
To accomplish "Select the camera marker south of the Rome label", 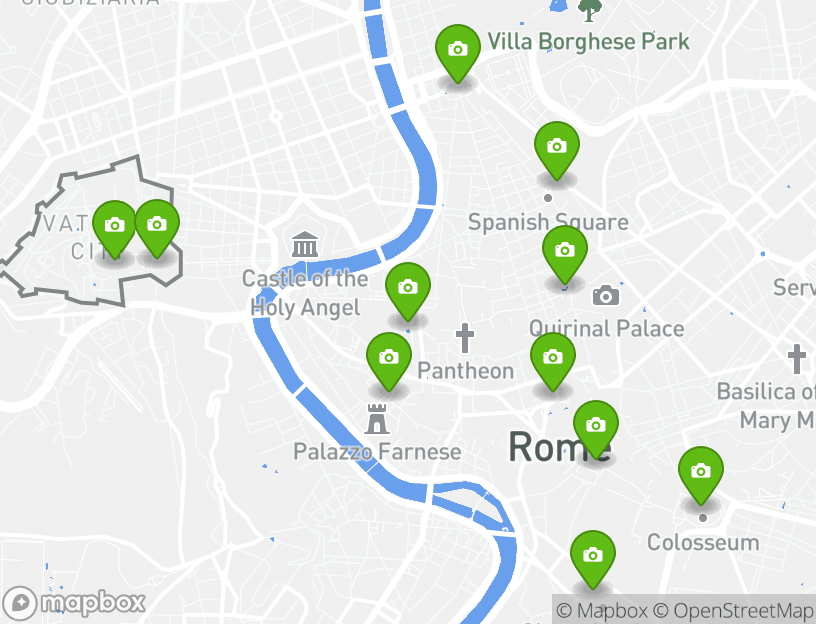I will pyautogui.click(x=593, y=557).
